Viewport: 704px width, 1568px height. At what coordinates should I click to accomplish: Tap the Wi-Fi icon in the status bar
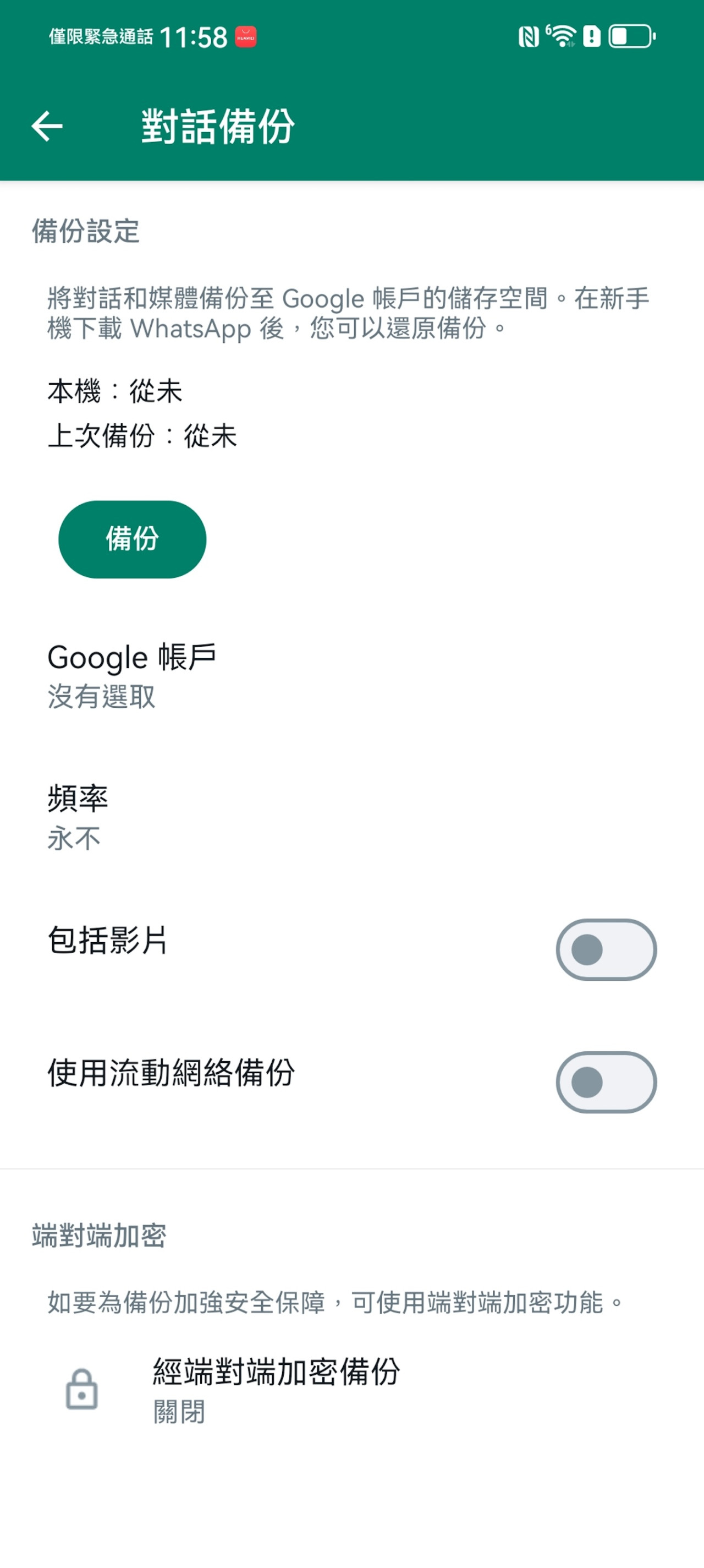pyautogui.click(x=563, y=36)
